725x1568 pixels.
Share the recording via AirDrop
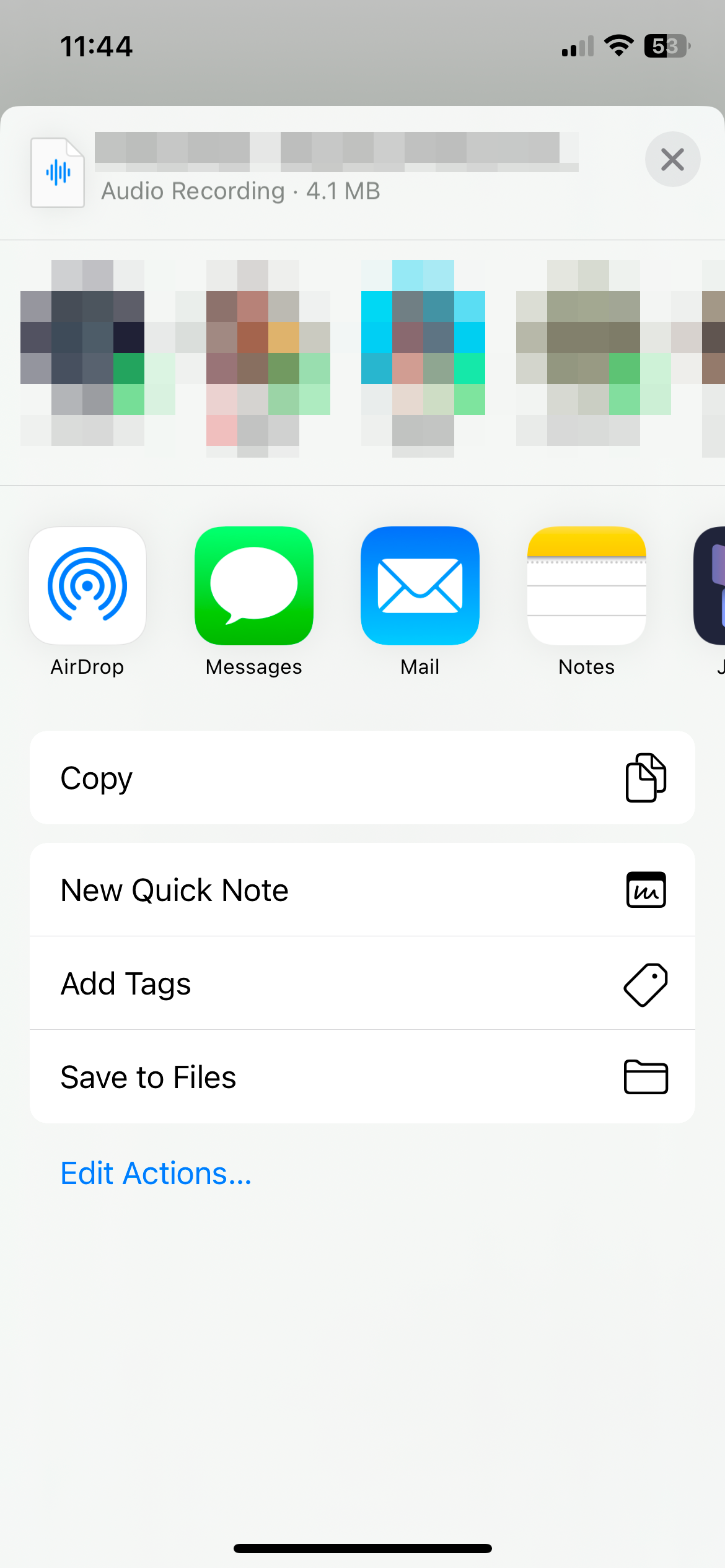point(87,586)
